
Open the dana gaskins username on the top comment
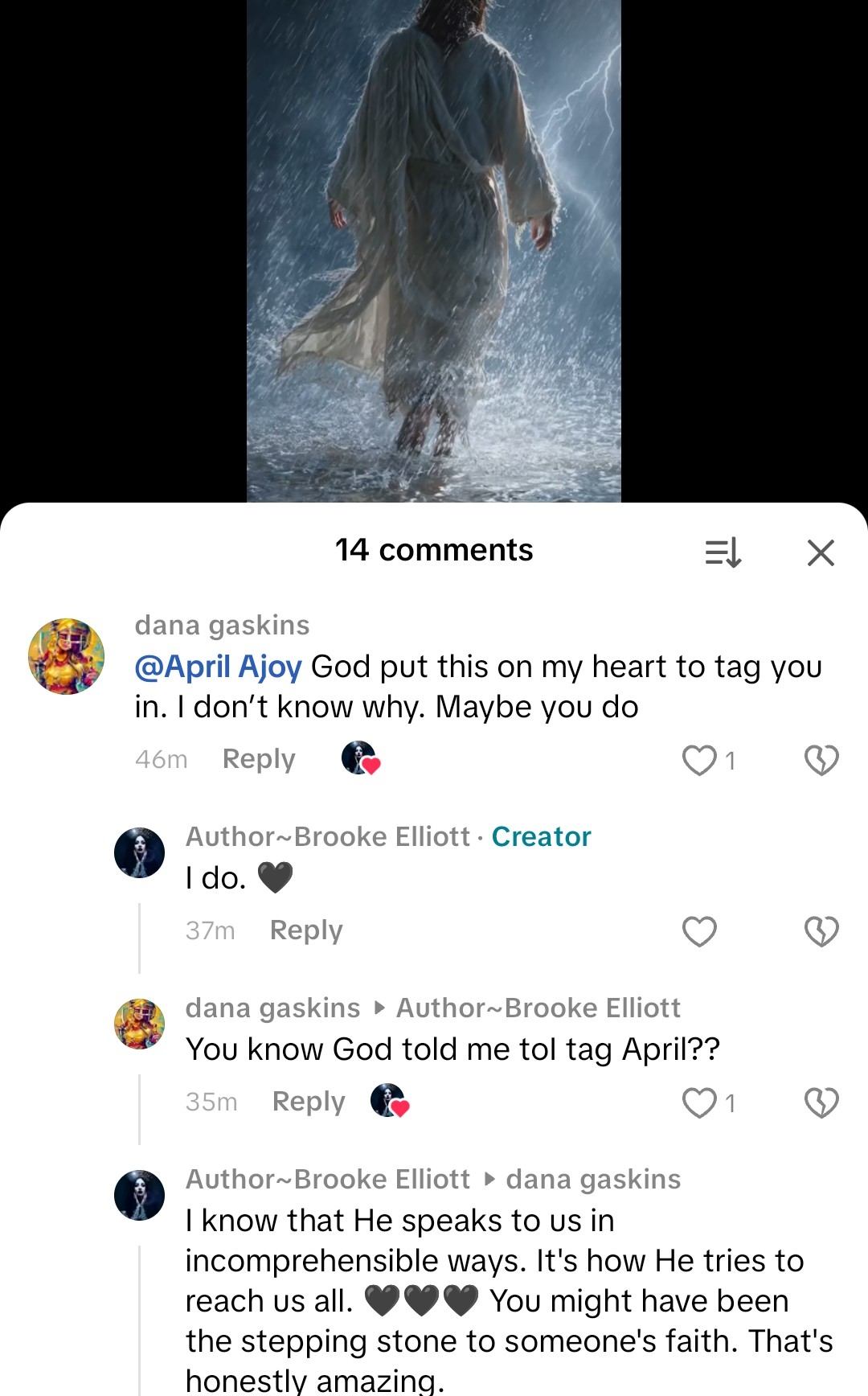pos(222,625)
